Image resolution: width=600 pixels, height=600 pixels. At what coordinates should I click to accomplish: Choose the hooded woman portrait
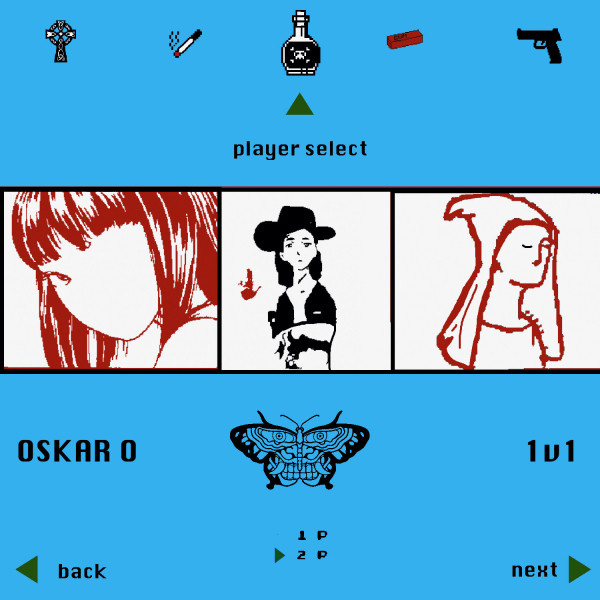(x=497, y=281)
